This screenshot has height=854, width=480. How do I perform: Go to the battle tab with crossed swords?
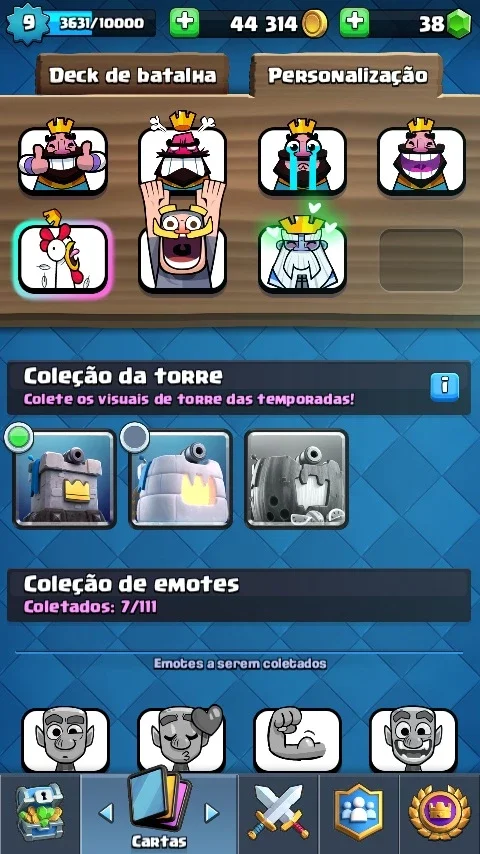(278, 812)
